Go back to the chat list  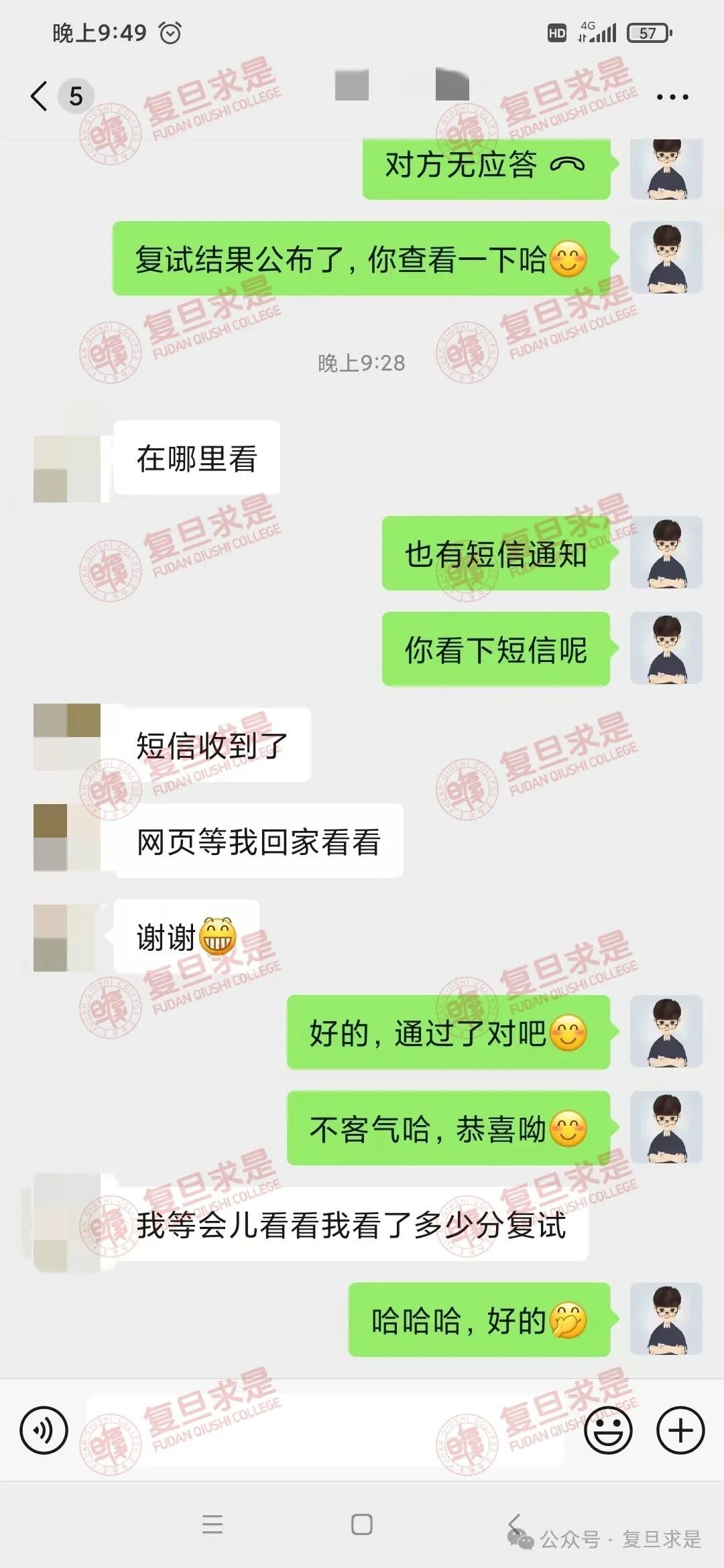[40, 96]
